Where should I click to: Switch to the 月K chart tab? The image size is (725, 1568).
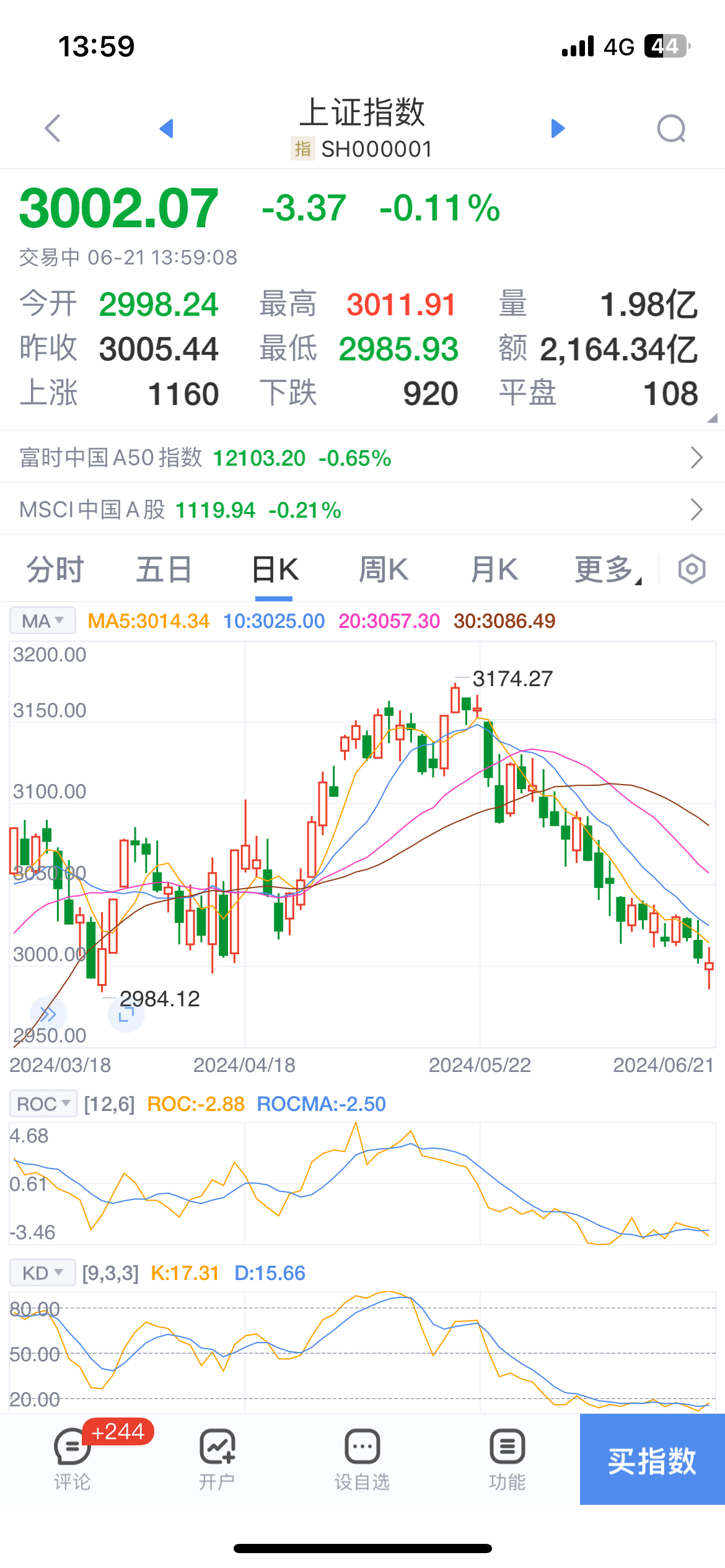click(494, 570)
